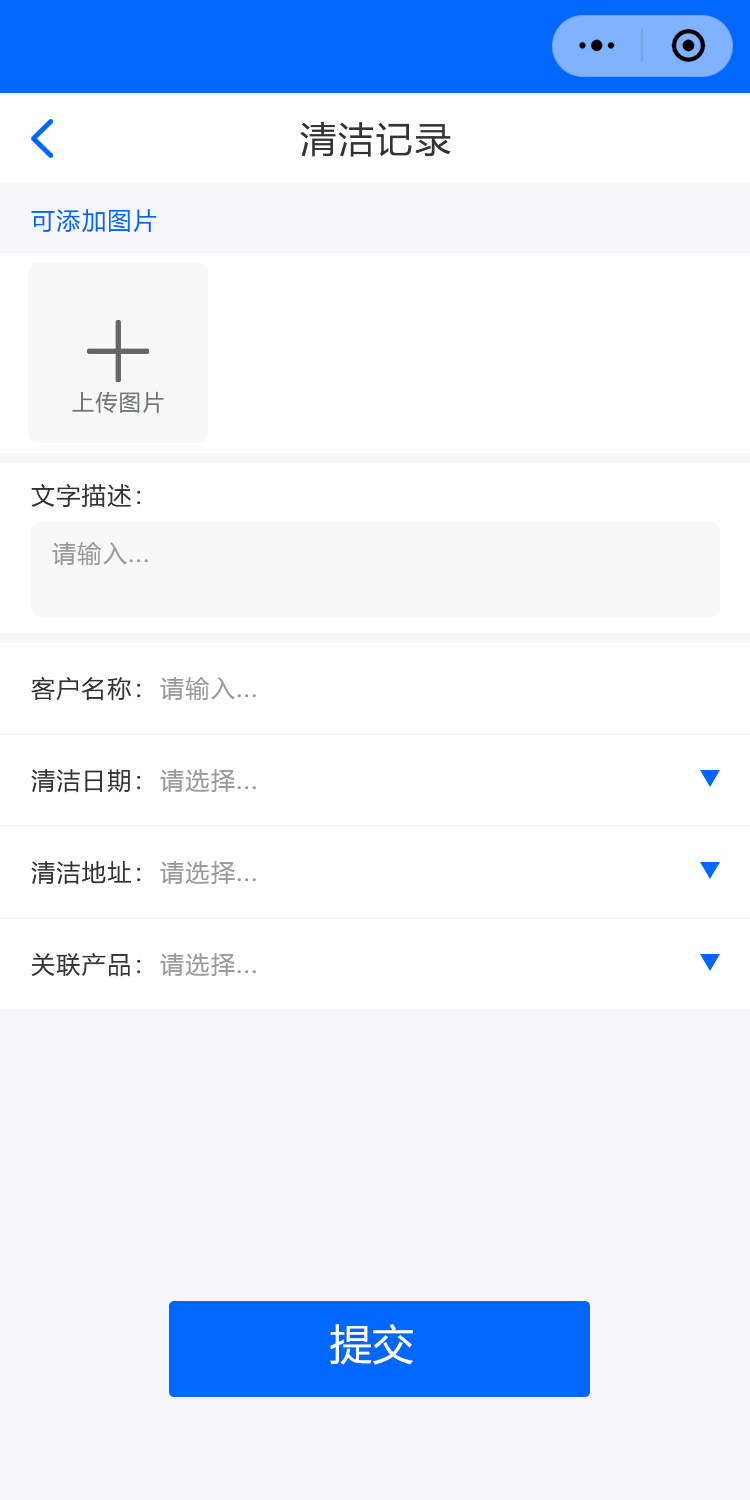Close the mini program with the circle button
Image resolution: width=750 pixels, height=1500 pixels.
click(x=688, y=46)
